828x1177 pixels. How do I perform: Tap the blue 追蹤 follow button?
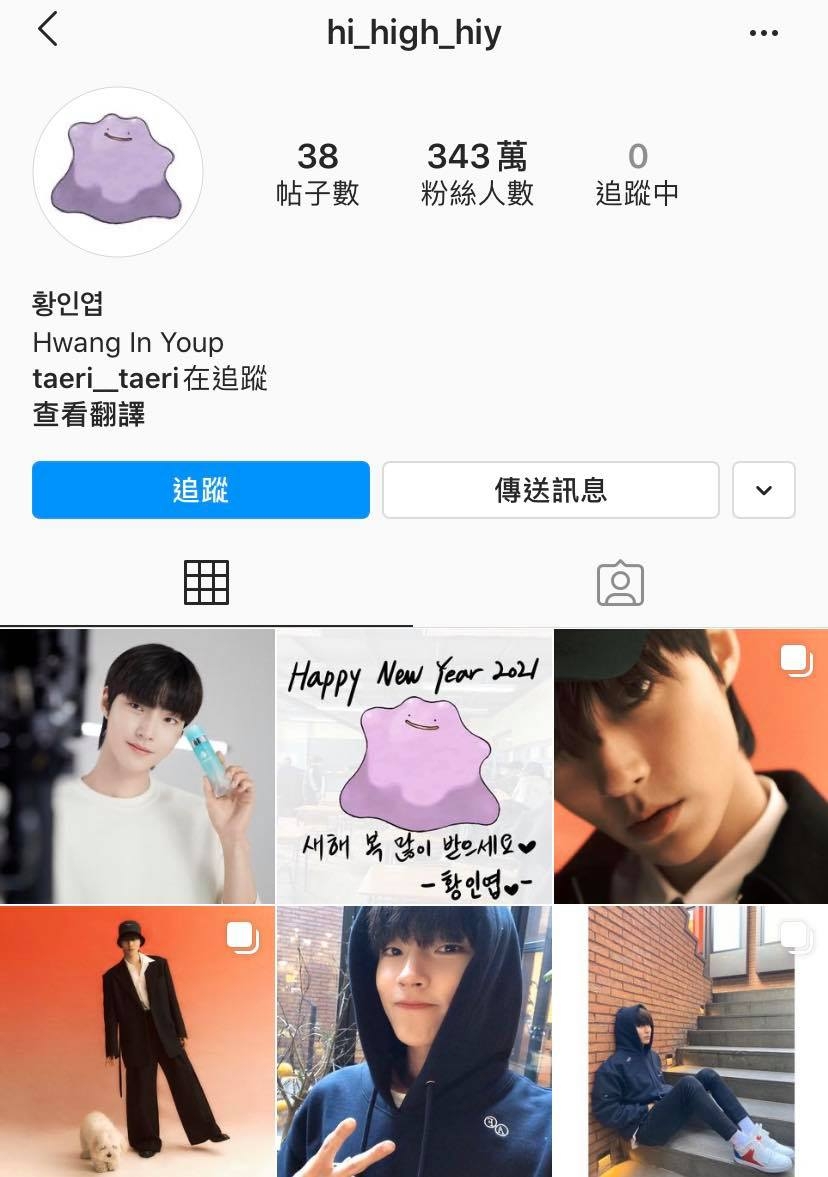(x=201, y=490)
